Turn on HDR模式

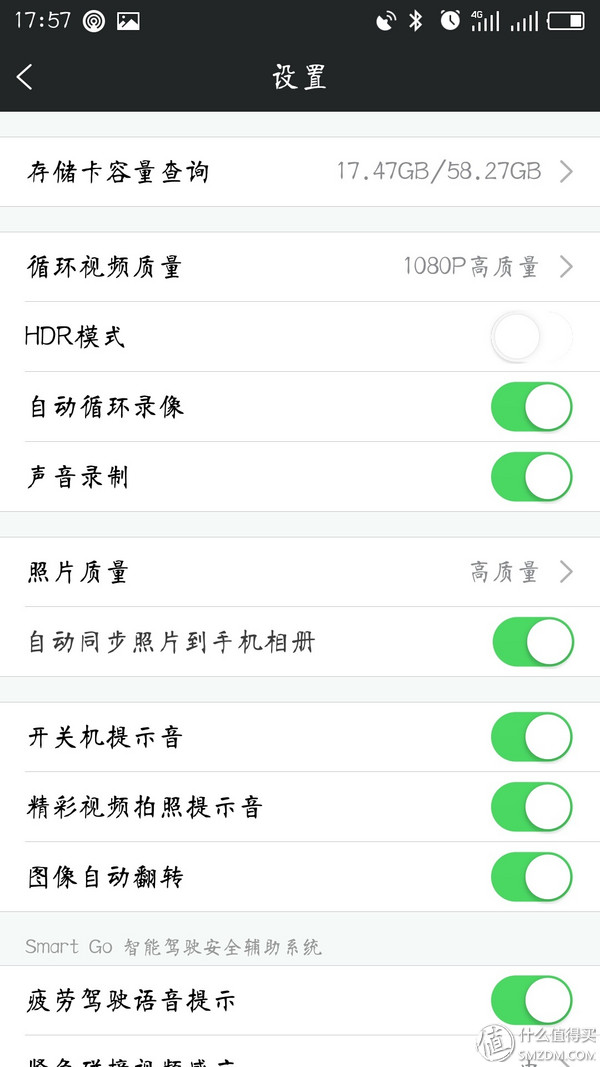point(531,337)
